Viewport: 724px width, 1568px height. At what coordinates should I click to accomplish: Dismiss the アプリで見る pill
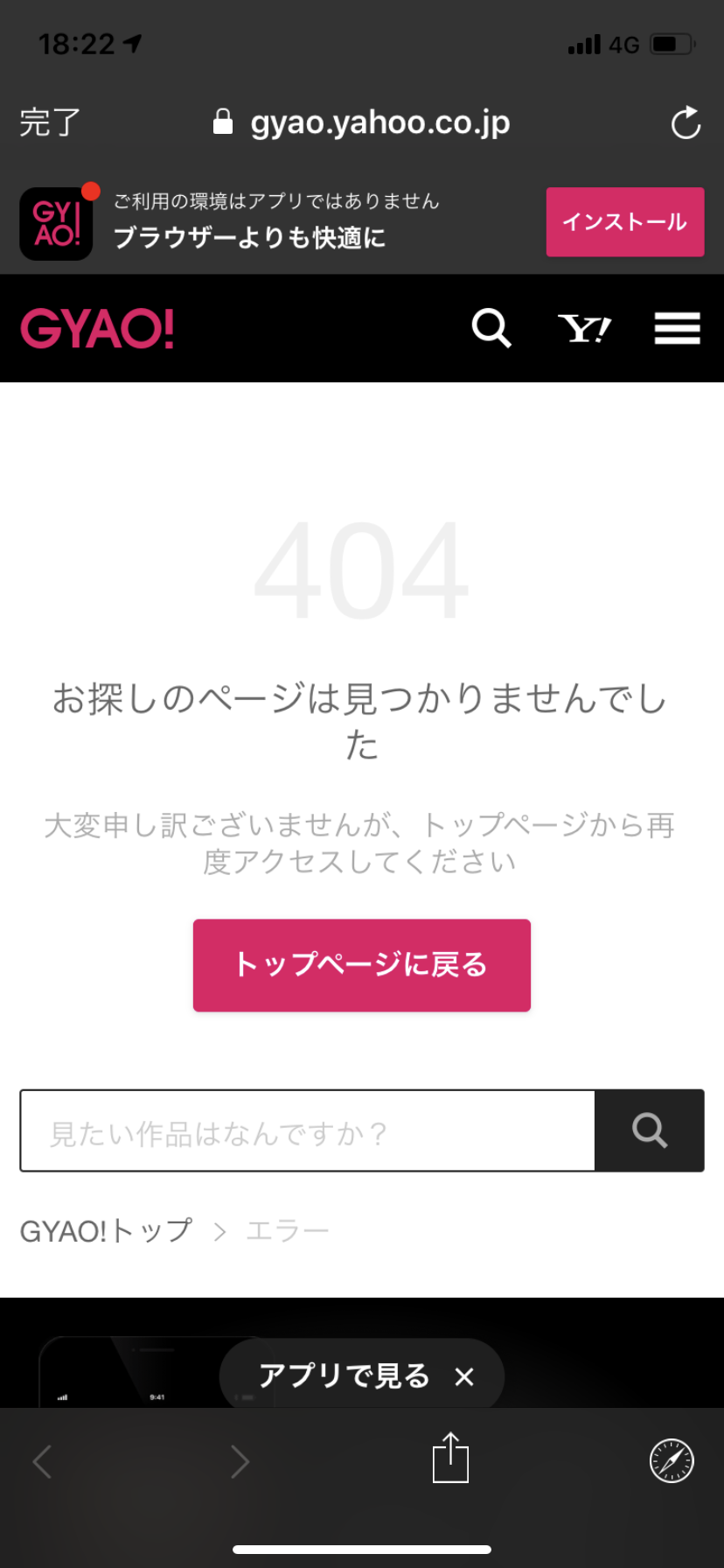(x=464, y=1376)
